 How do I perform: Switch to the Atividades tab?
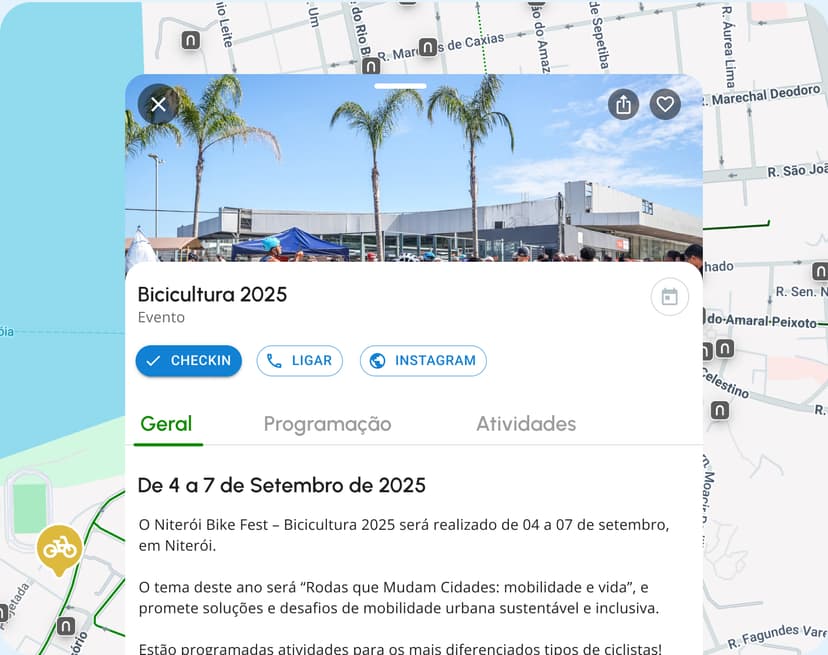tap(526, 424)
